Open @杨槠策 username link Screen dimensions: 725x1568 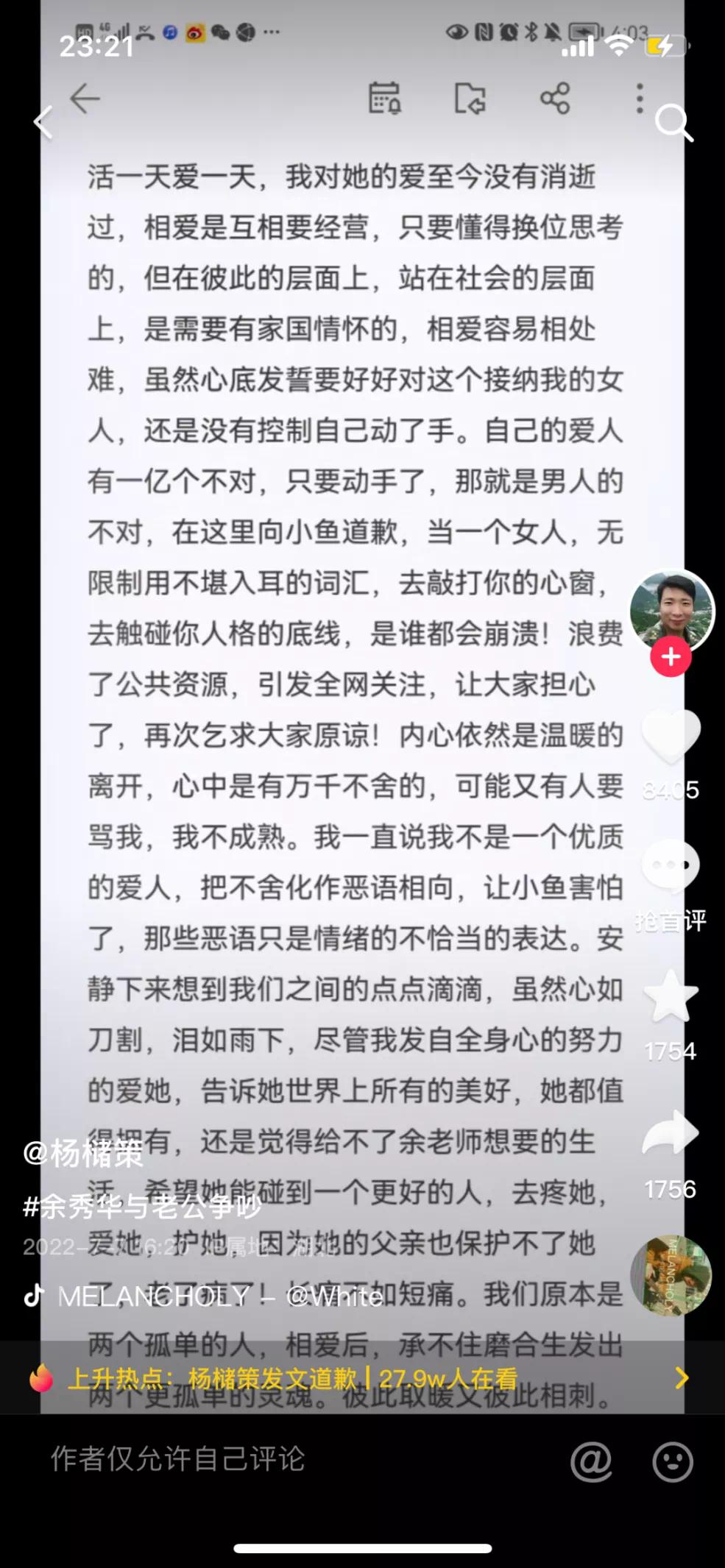(83, 1153)
